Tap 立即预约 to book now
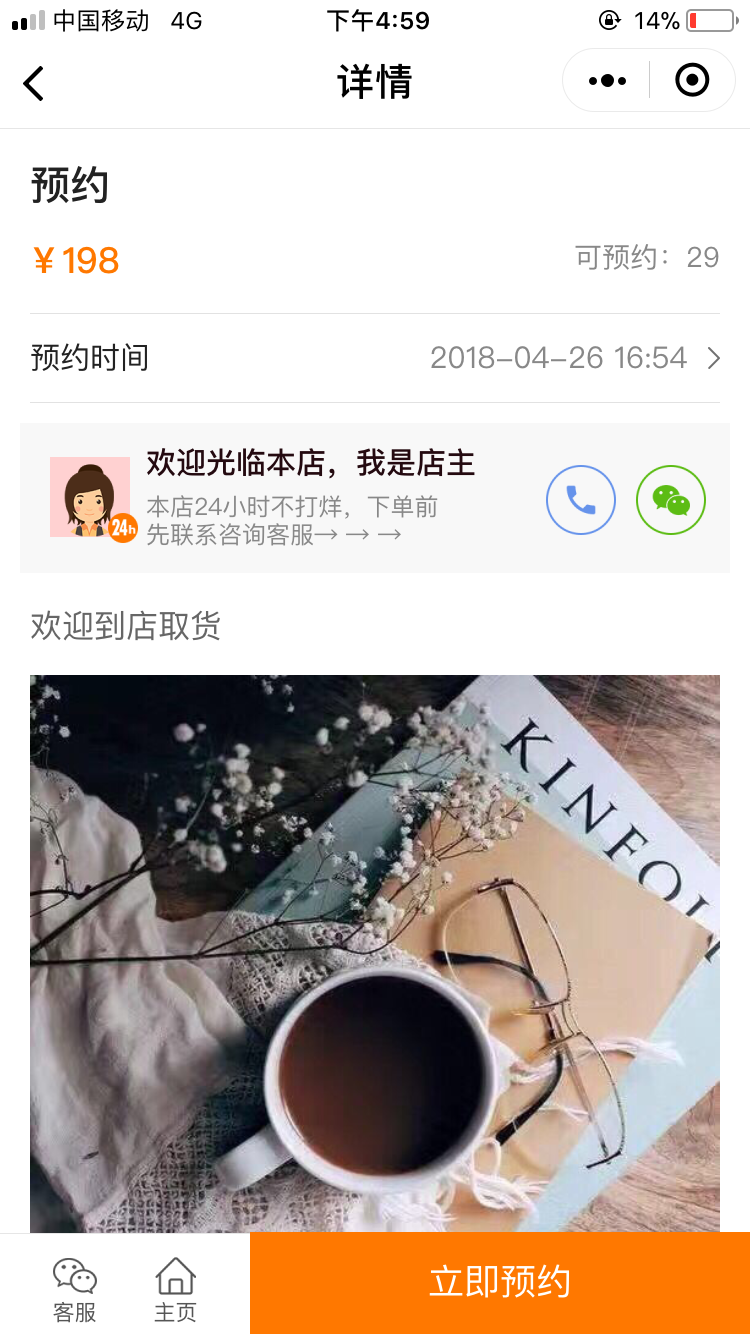750x1334 pixels. [x=499, y=1283]
